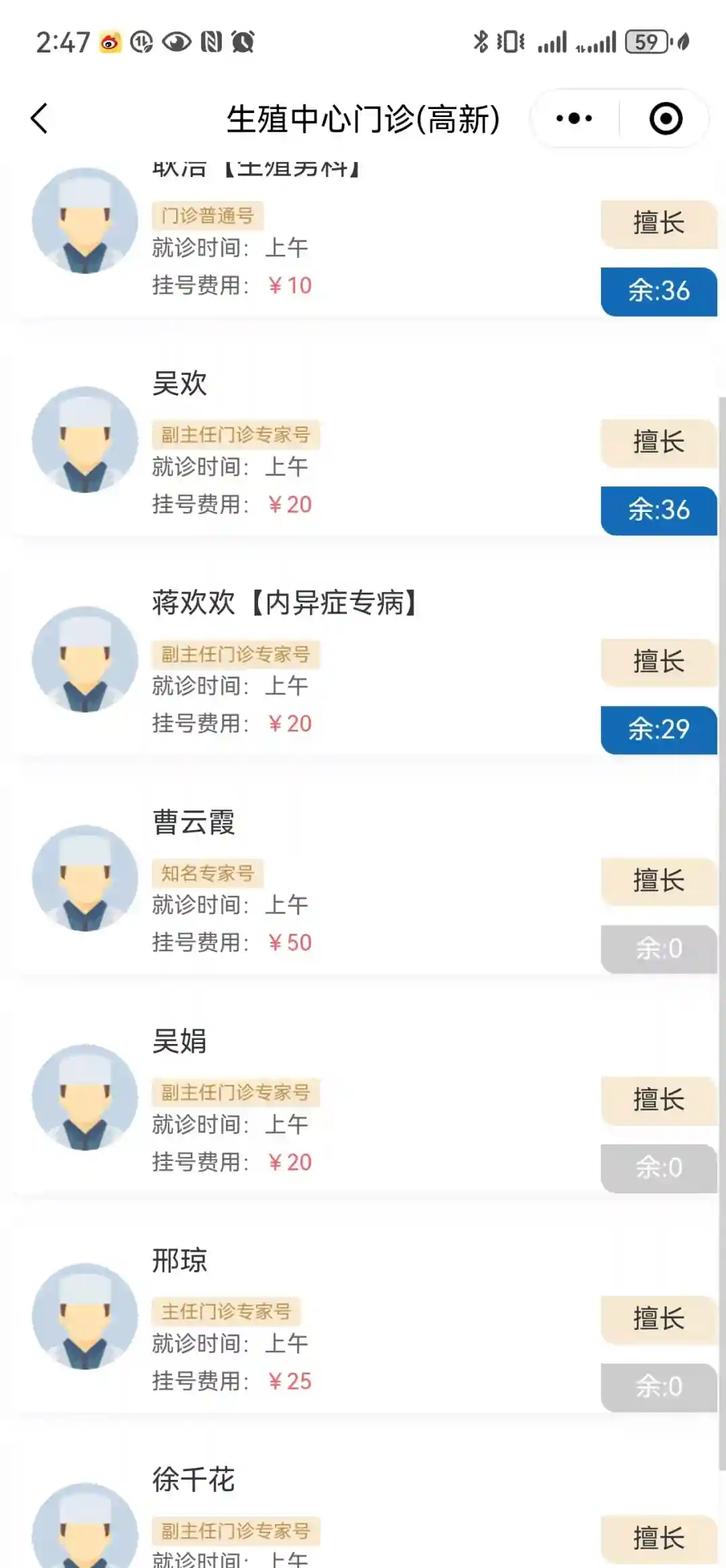The height and width of the screenshot is (1568, 726).
Task: Select 吴欢's remaining 余:36 appointment
Action: tap(659, 511)
